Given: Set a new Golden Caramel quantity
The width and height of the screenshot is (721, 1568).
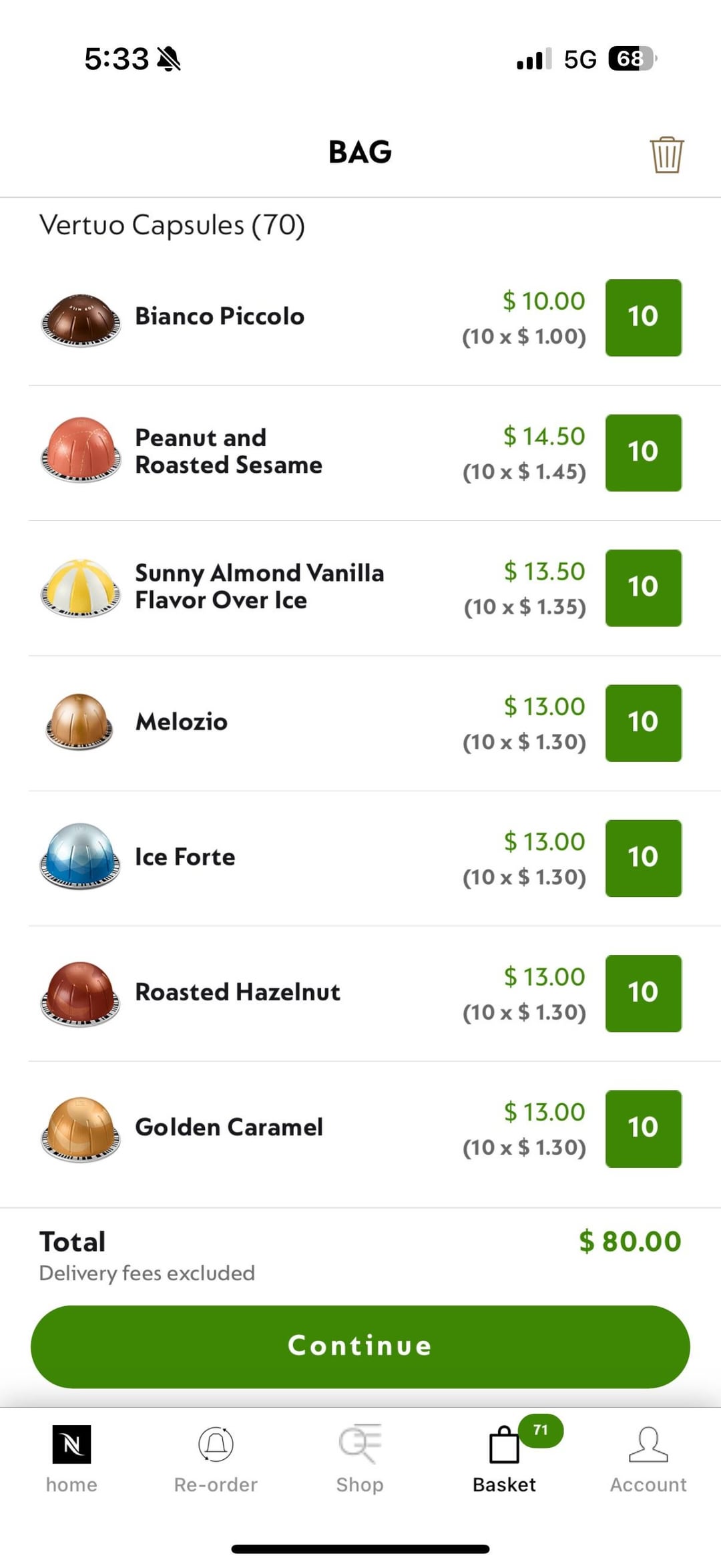Looking at the screenshot, I should [643, 1129].
